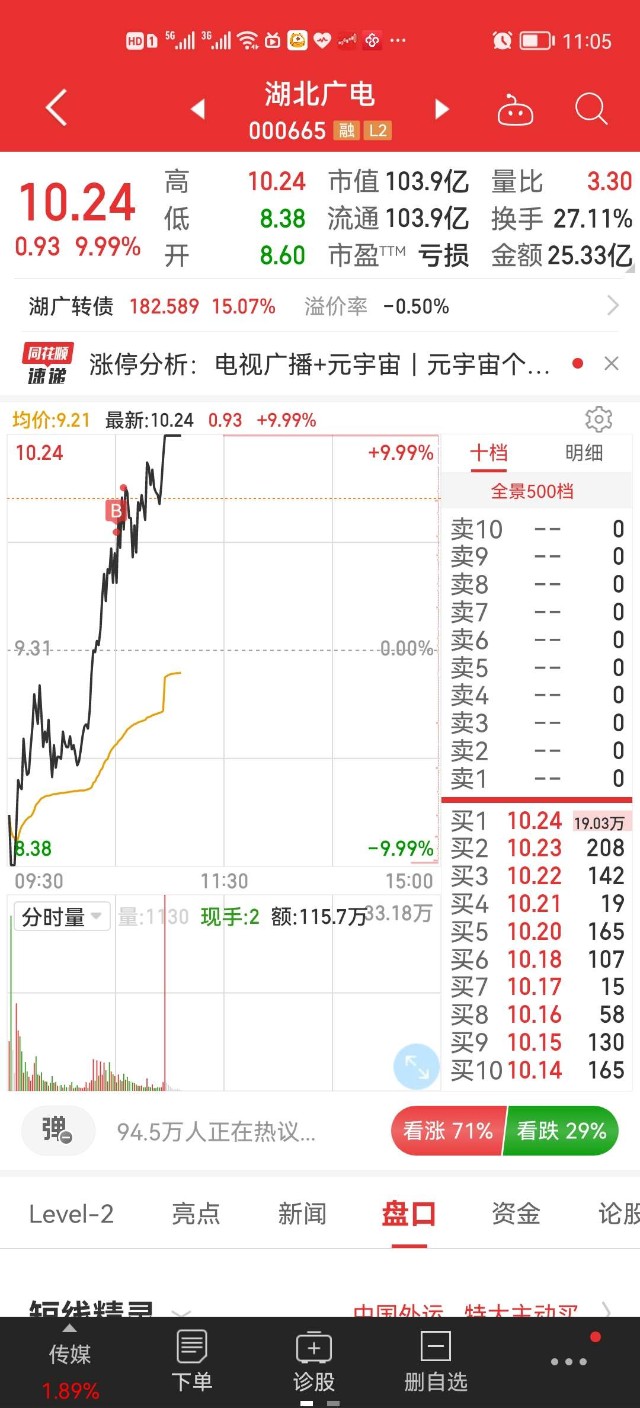Image resolution: width=640 pixels, height=1408 pixels.
Task: Open chart settings gear
Action: coord(599,419)
